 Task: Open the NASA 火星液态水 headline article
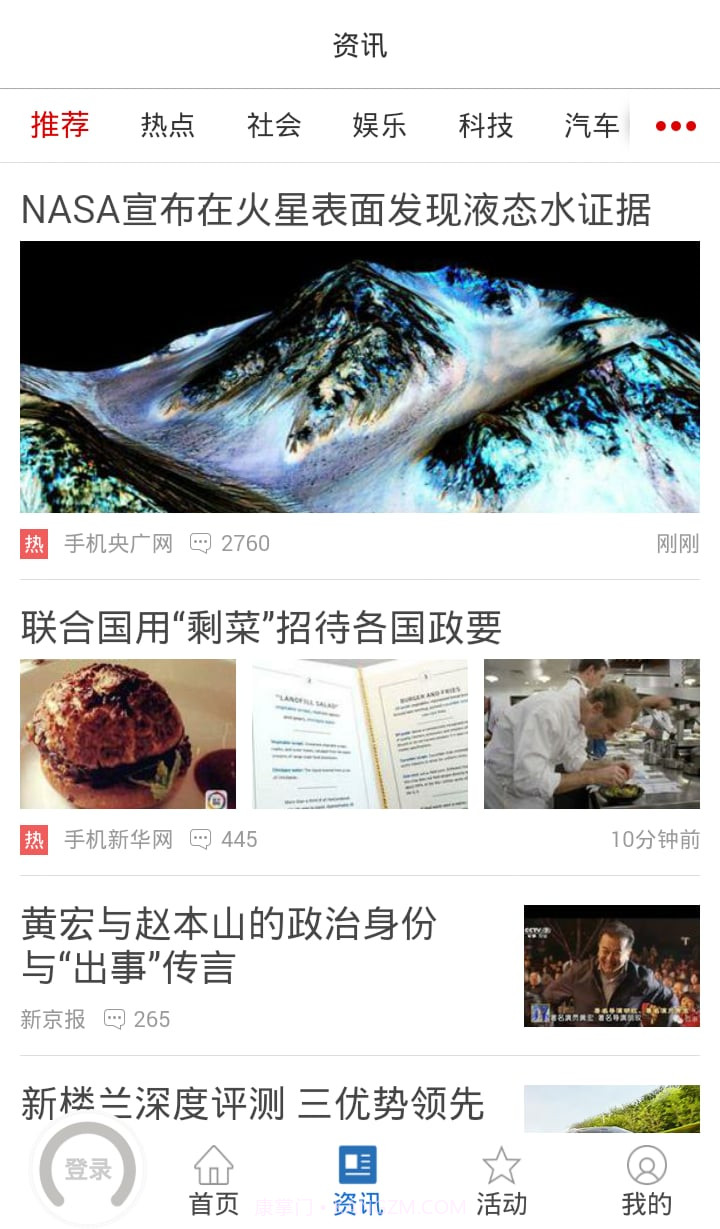pos(338,210)
